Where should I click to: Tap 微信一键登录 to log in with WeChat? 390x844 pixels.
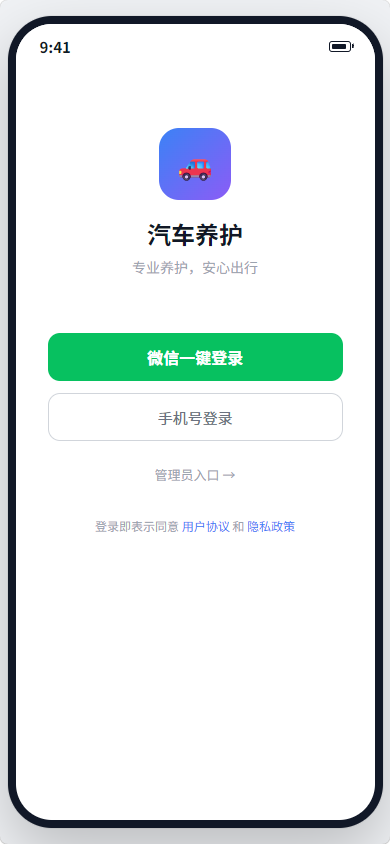(195, 357)
